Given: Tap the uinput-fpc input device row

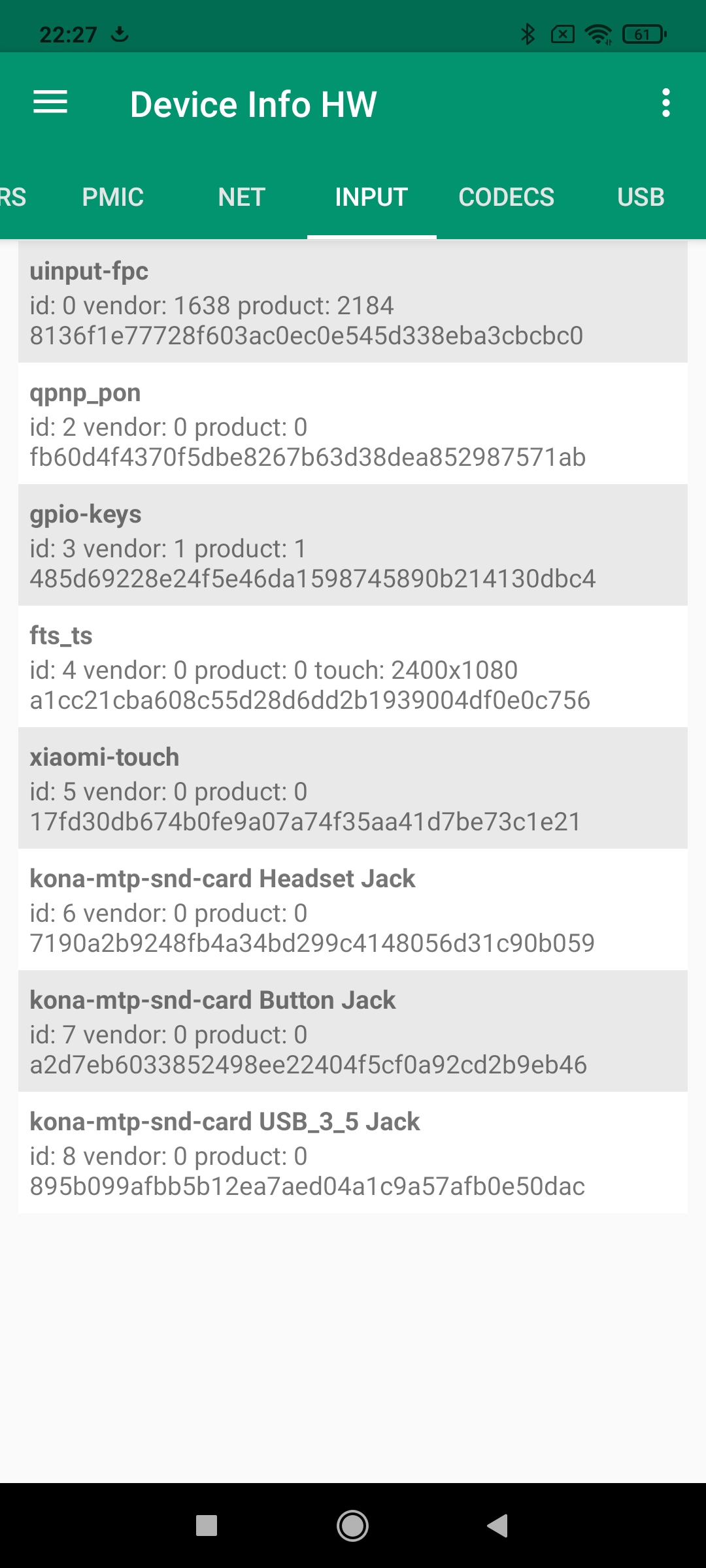Looking at the screenshot, I should coord(353,302).
